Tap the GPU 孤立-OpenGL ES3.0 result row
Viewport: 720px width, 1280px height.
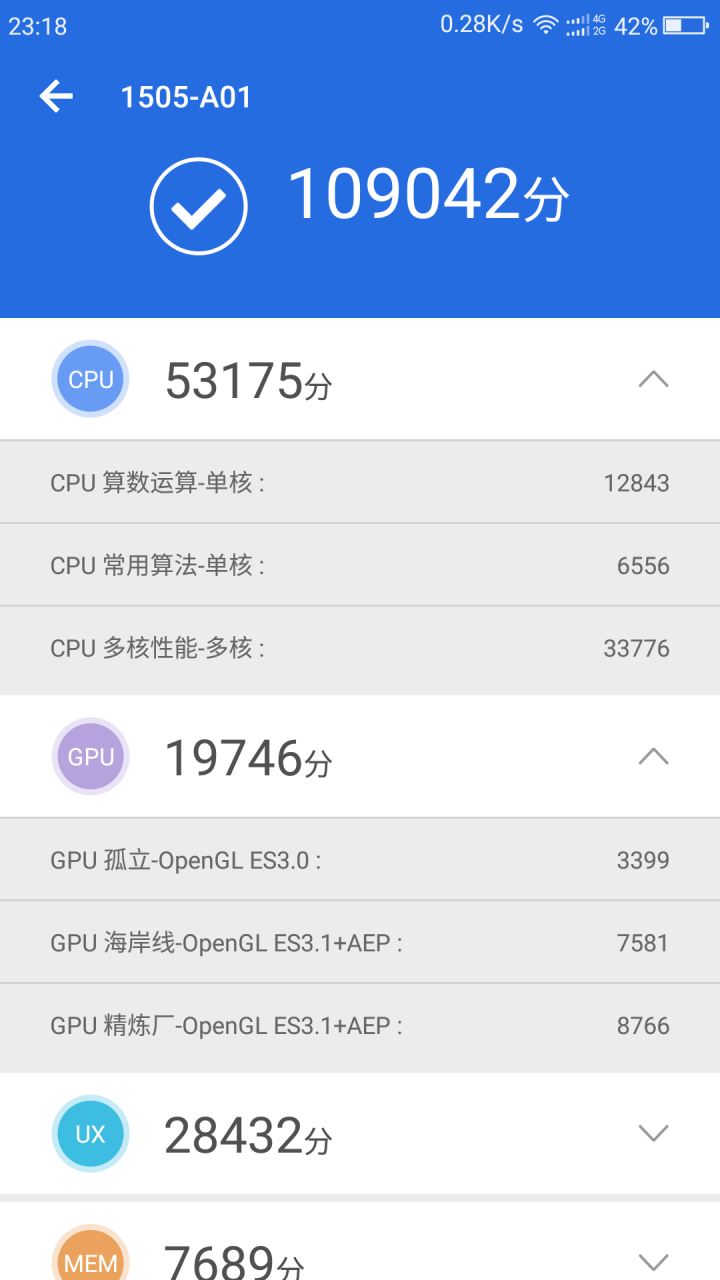coord(360,859)
